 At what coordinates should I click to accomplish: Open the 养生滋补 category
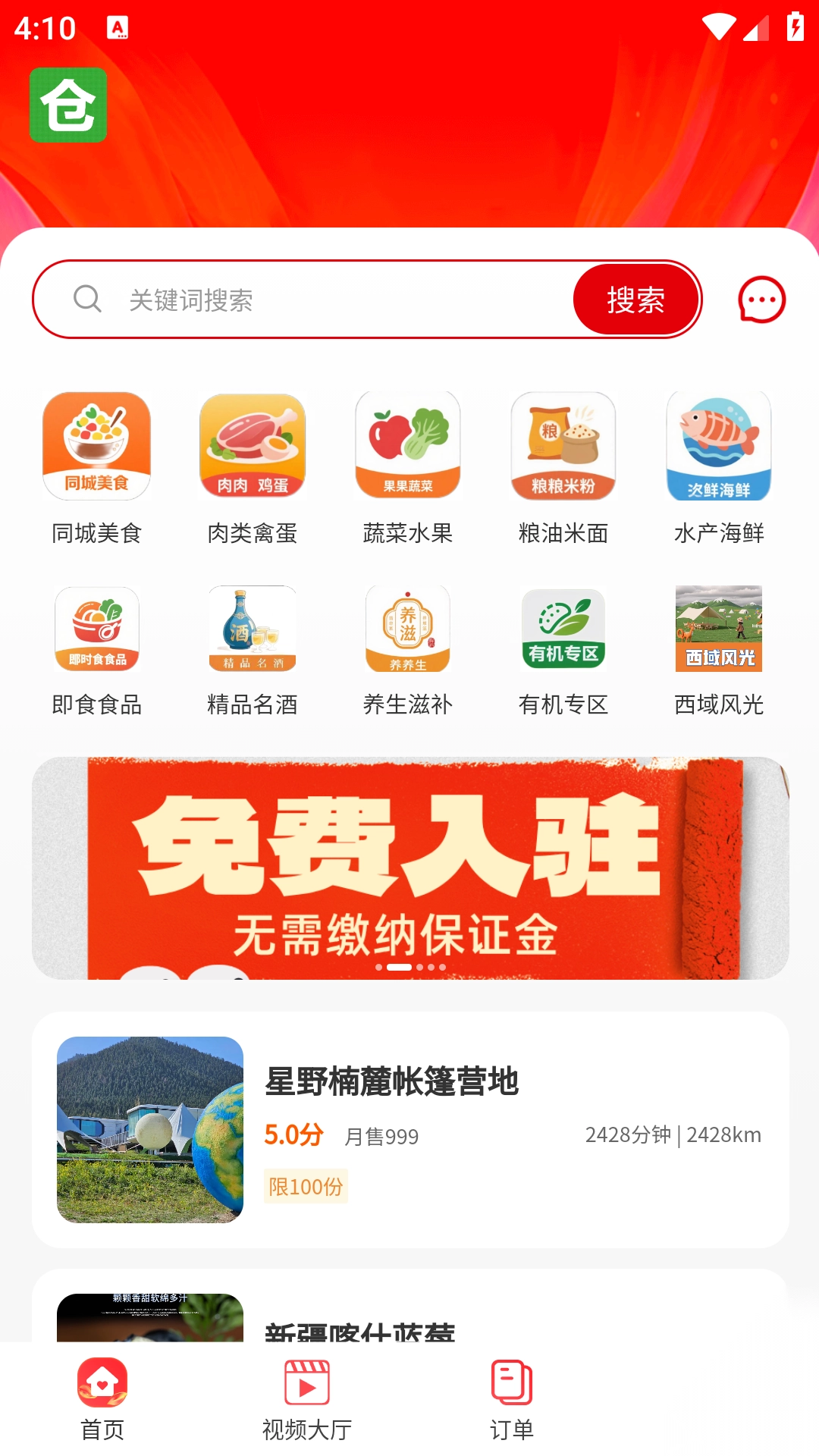click(x=408, y=648)
